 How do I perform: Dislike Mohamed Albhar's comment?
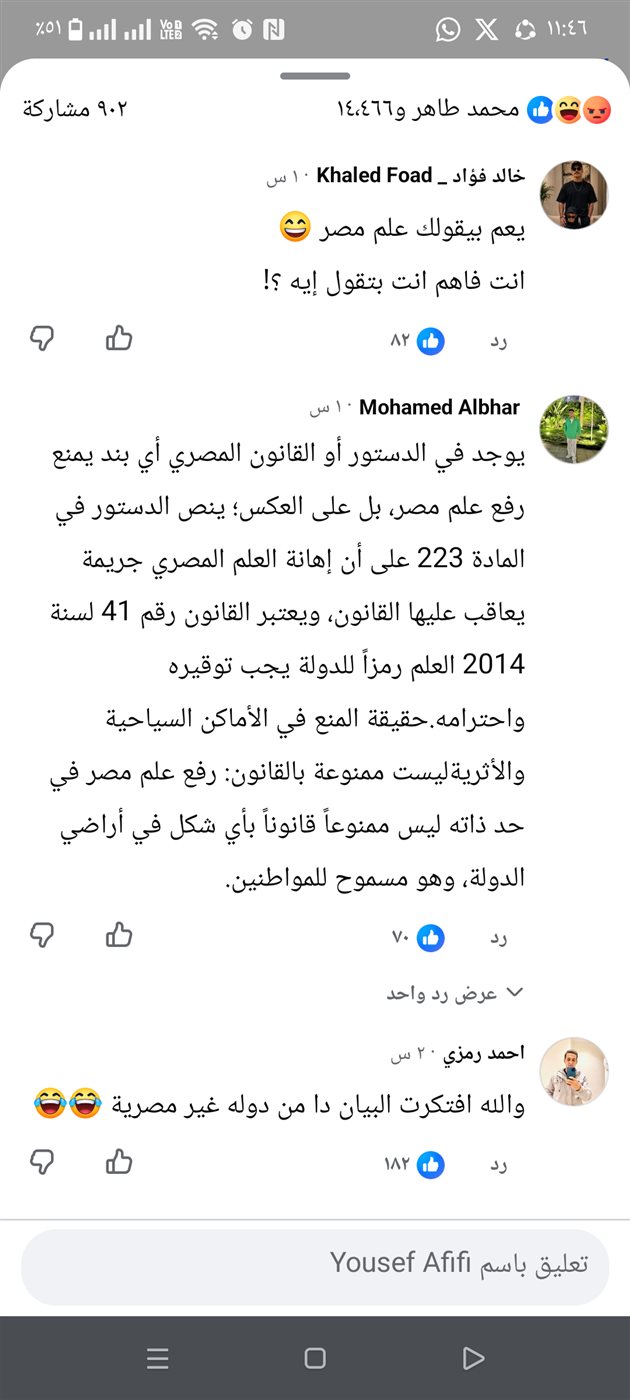click(x=42, y=936)
